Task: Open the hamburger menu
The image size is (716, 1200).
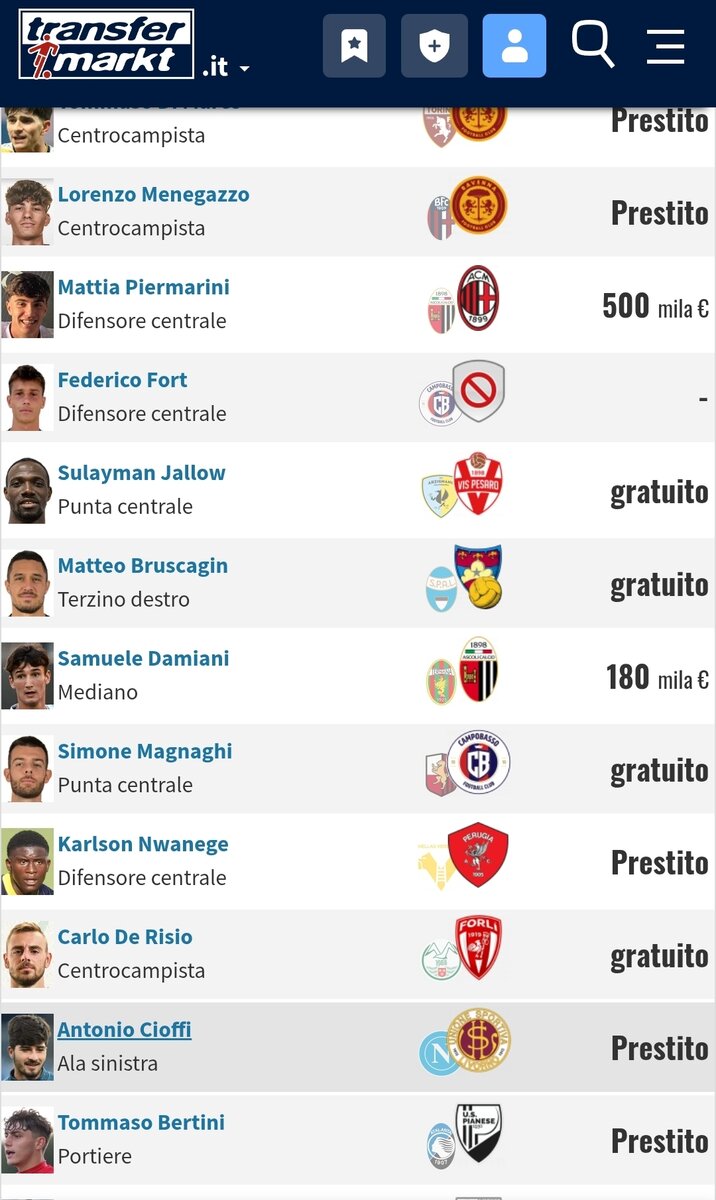Action: coord(665,46)
